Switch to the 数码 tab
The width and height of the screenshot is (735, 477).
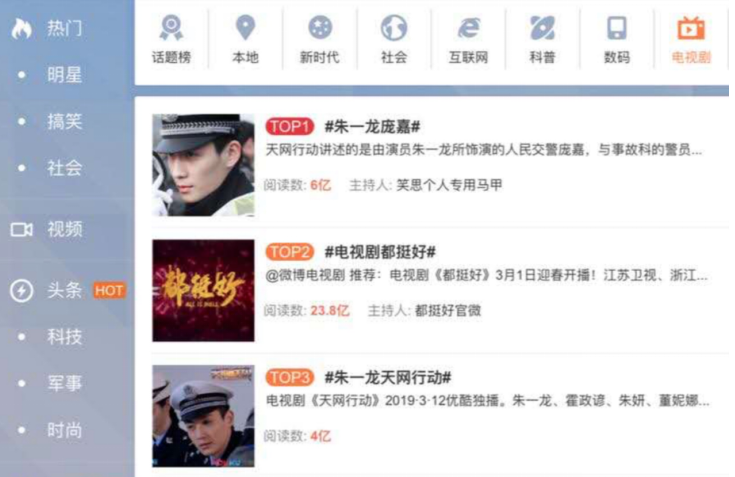[617, 40]
